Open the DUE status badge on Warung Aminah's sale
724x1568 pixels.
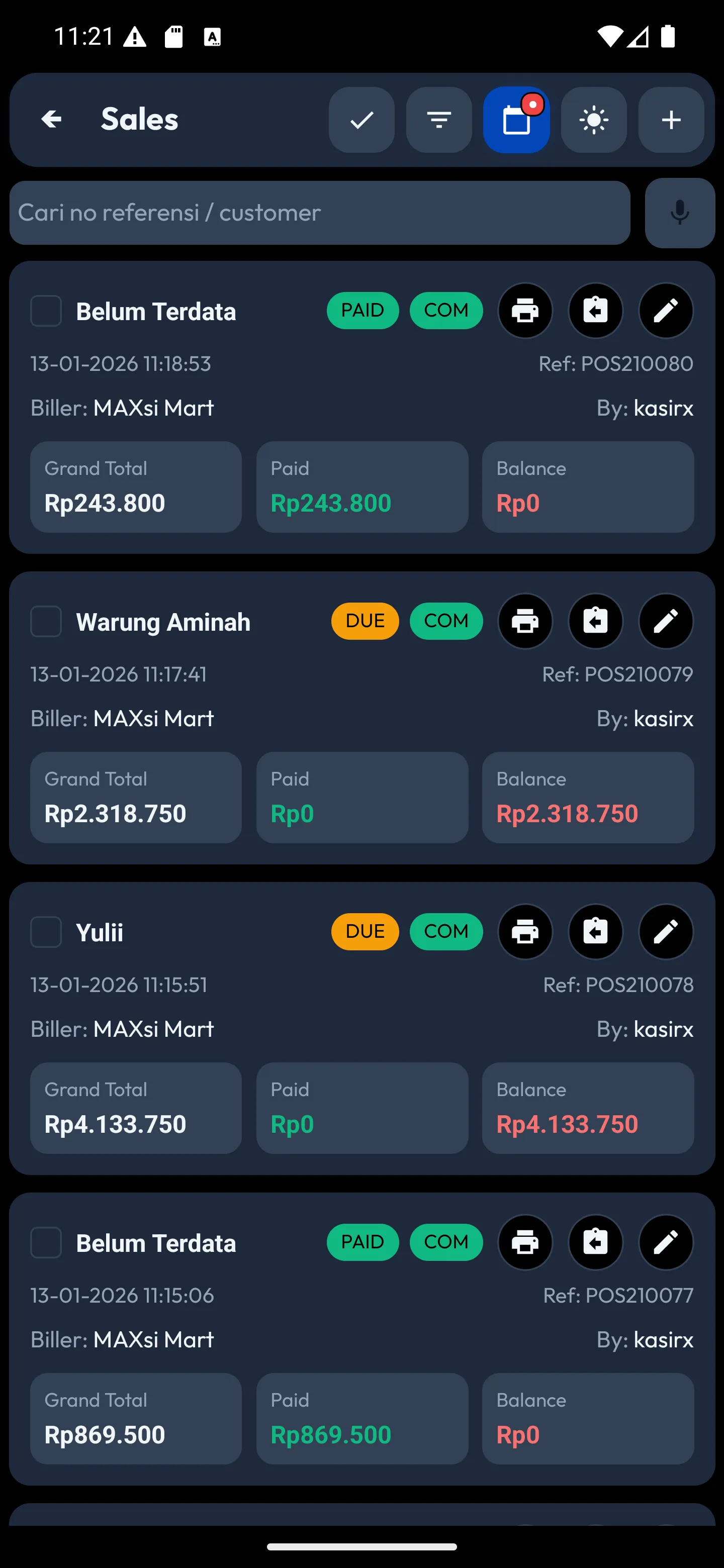point(364,621)
